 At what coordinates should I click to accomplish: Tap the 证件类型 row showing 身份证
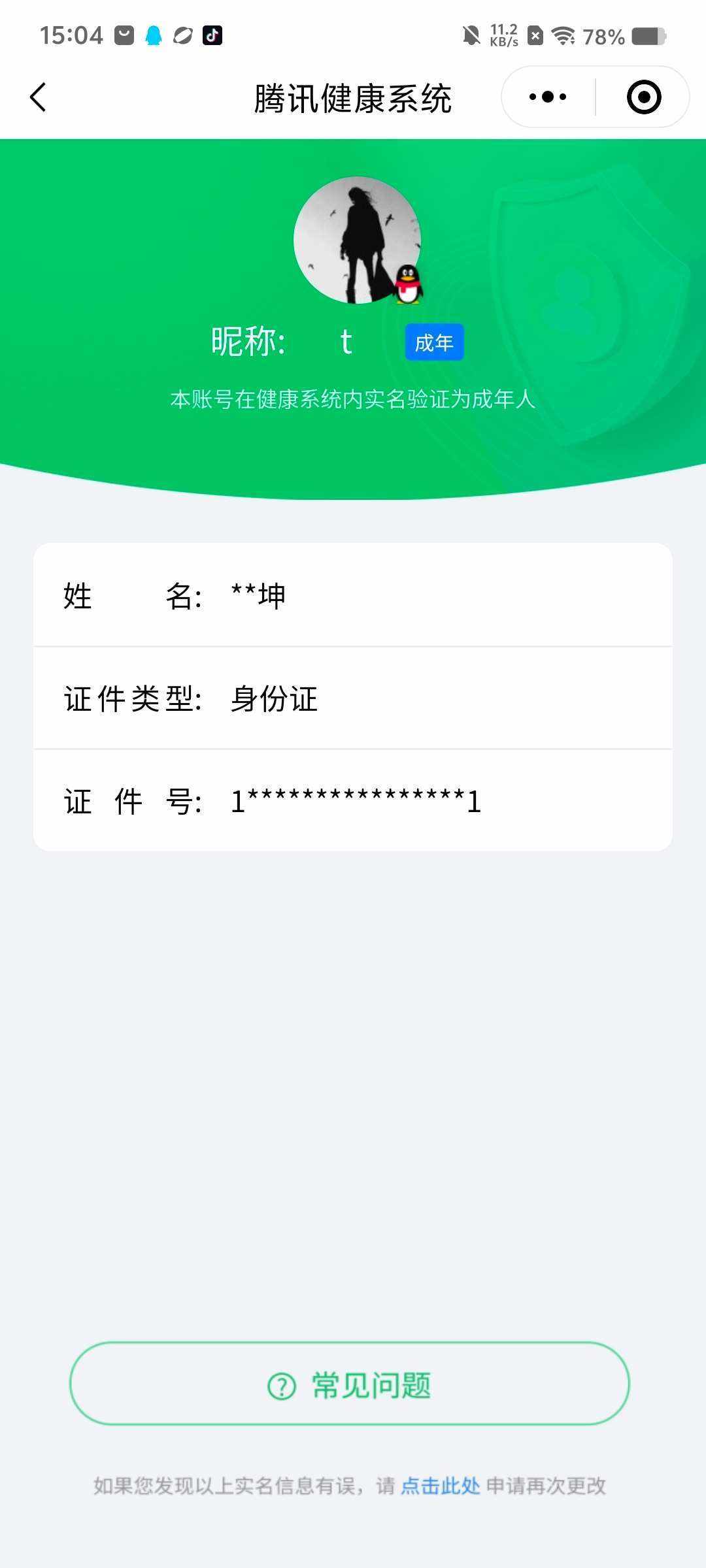coord(353,698)
